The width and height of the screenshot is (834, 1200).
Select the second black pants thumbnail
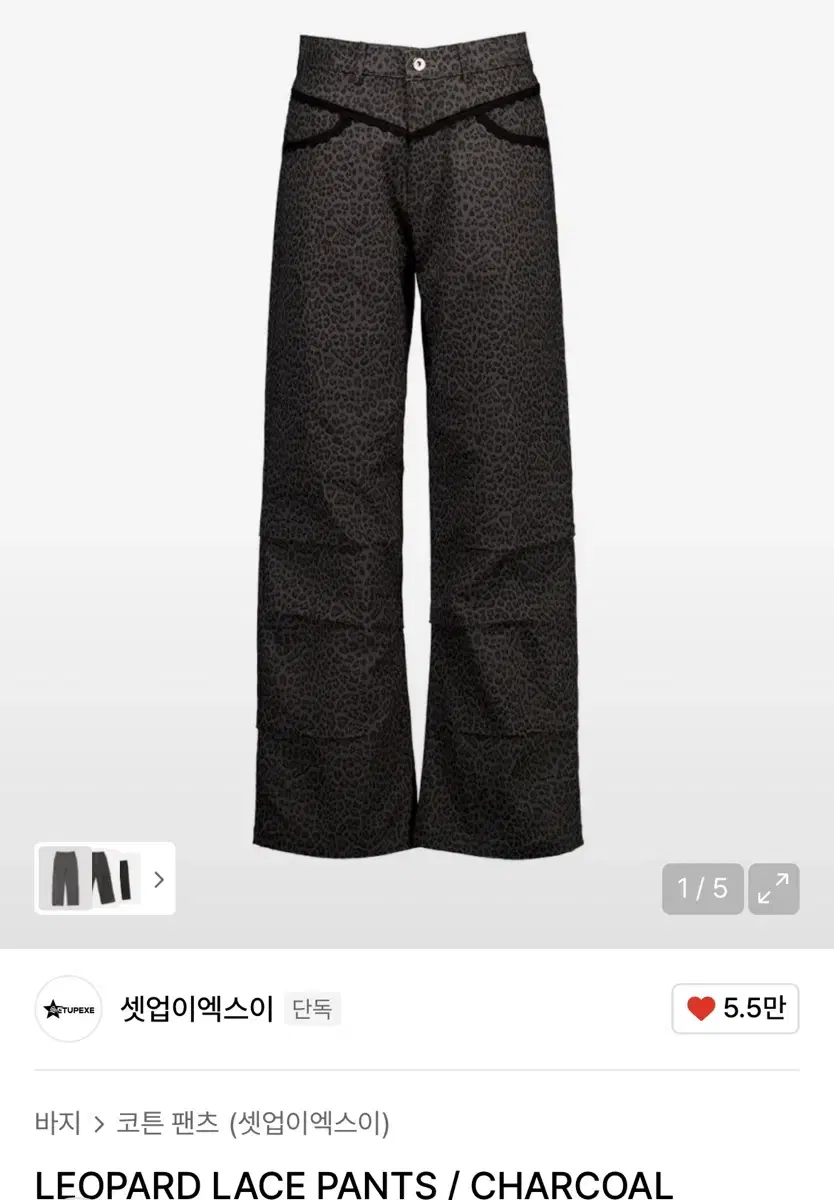(x=110, y=878)
